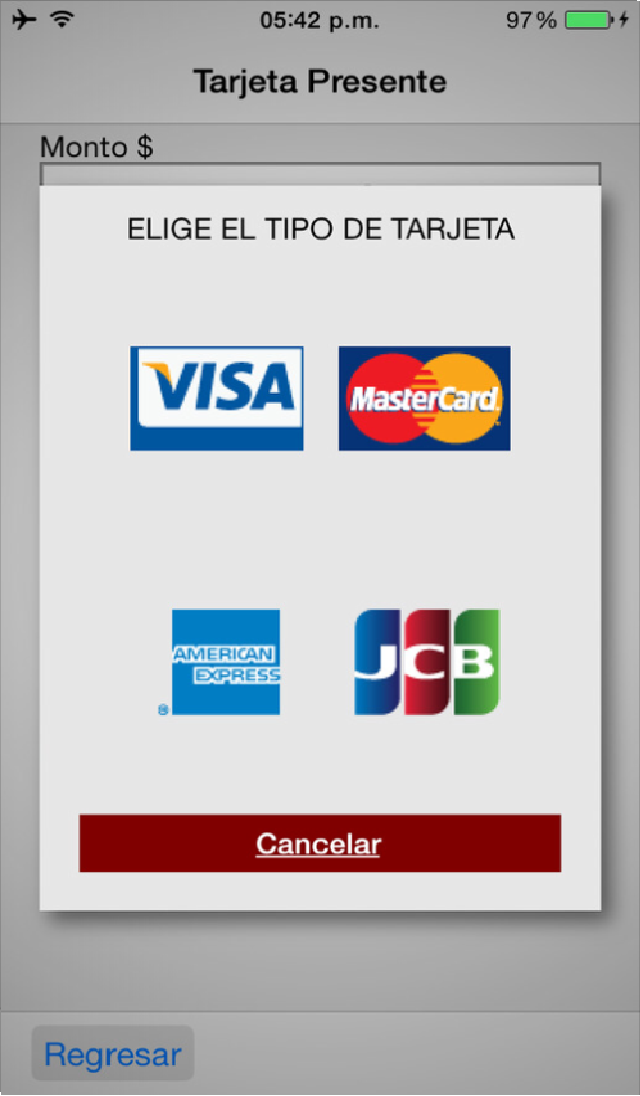Tap the Cancelar button

[x=319, y=843]
